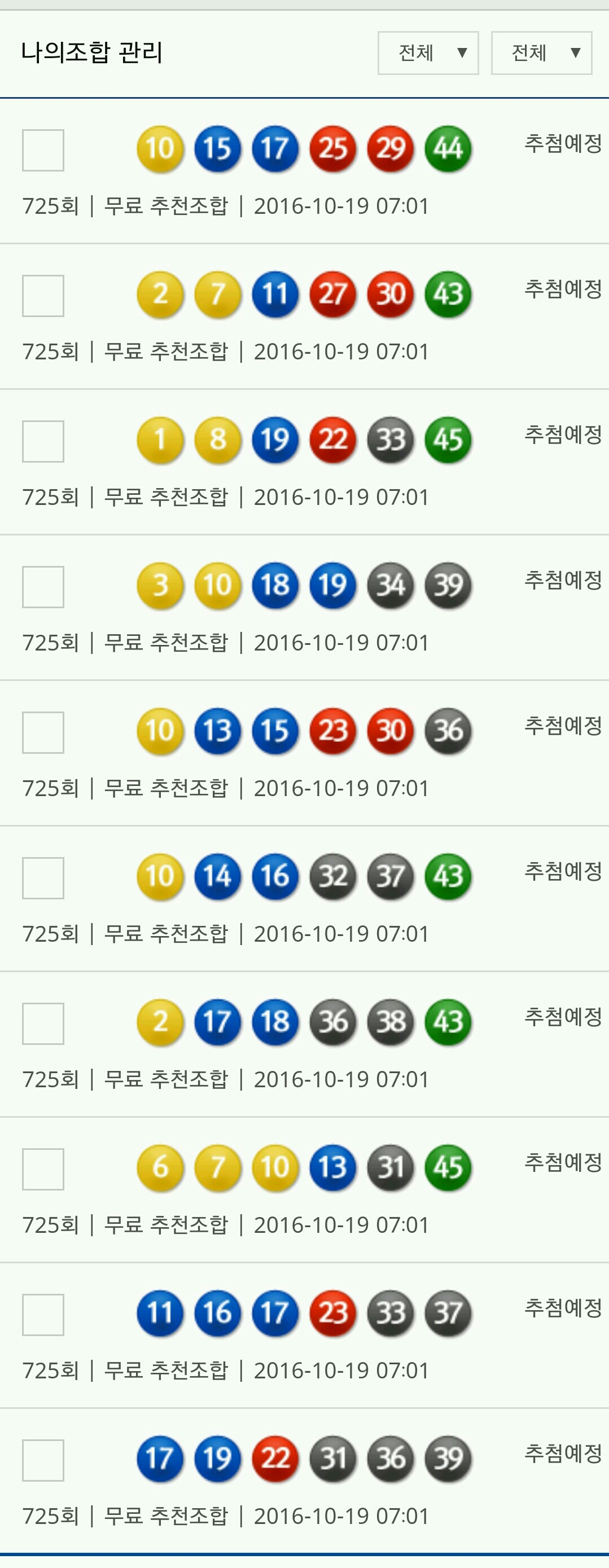Check the box for combination 10 13 15 23 30 36
This screenshot has height=1568, width=609.
(43, 732)
